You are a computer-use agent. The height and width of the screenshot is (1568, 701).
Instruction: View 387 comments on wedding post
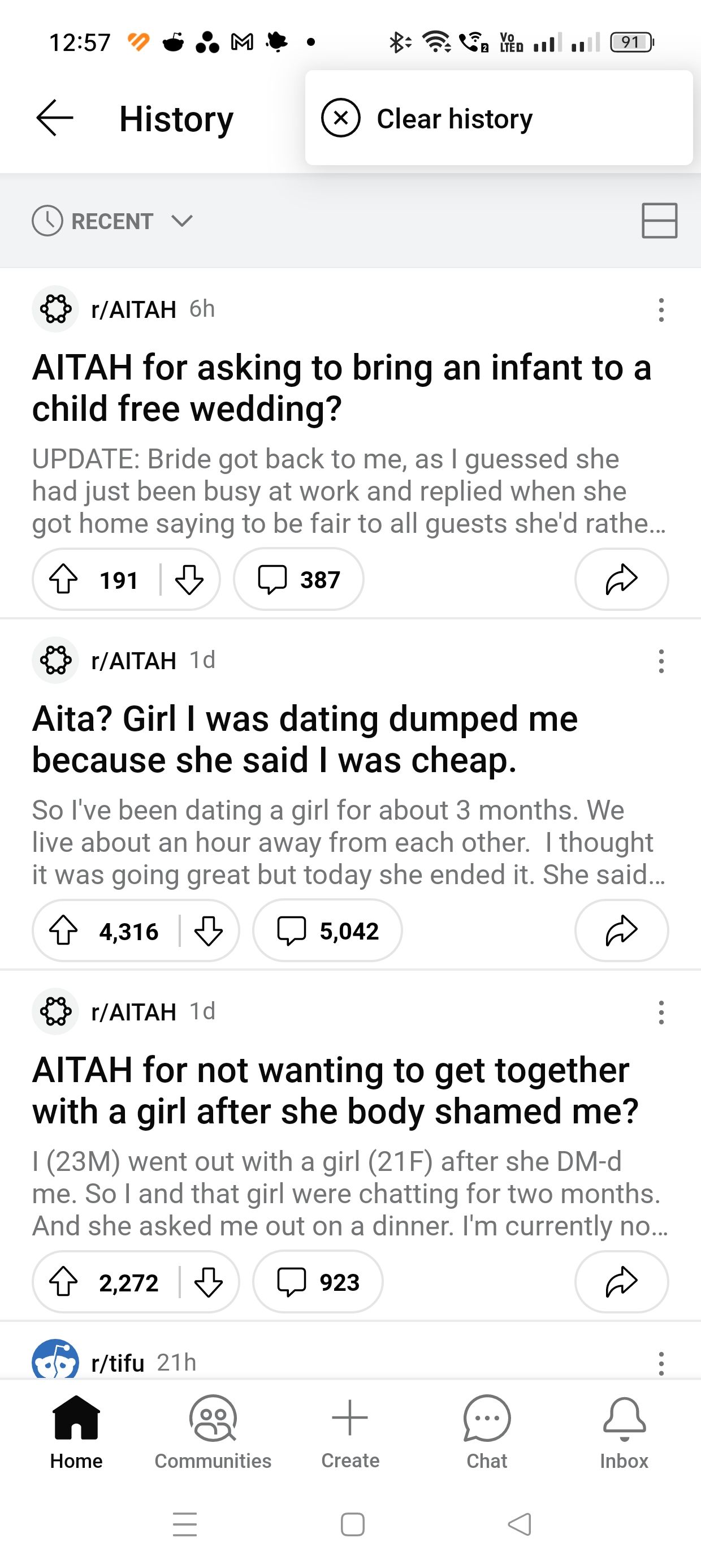point(299,579)
